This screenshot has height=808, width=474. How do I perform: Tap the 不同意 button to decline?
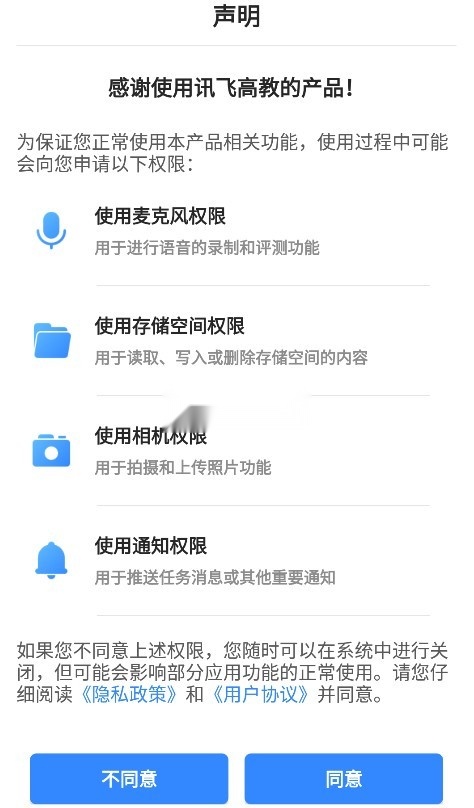click(129, 779)
